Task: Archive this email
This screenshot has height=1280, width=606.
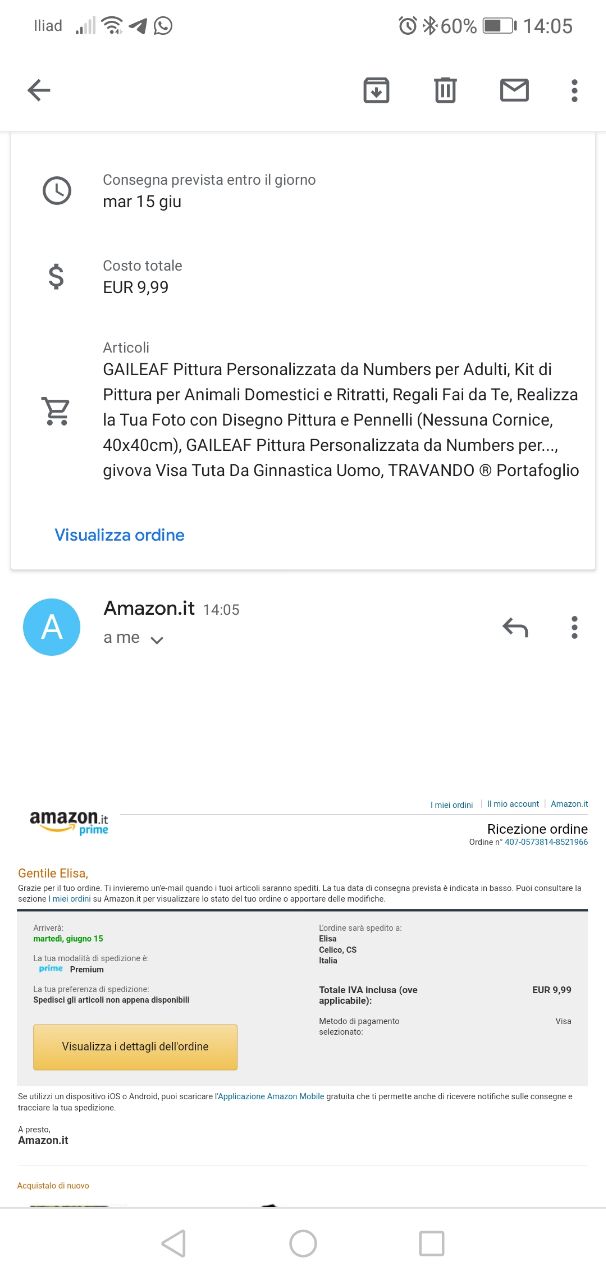Action: pyautogui.click(x=376, y=91)
